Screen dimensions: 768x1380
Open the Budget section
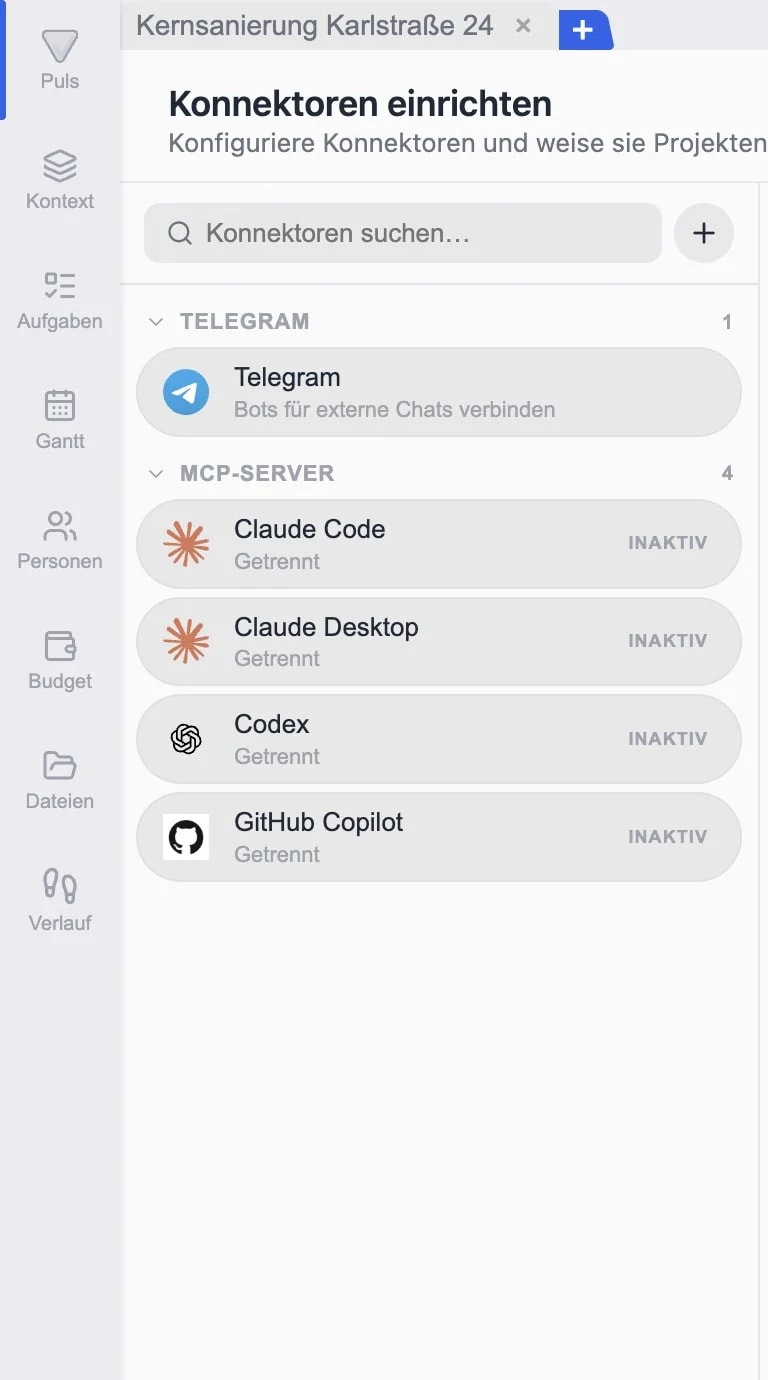point(60,660)
